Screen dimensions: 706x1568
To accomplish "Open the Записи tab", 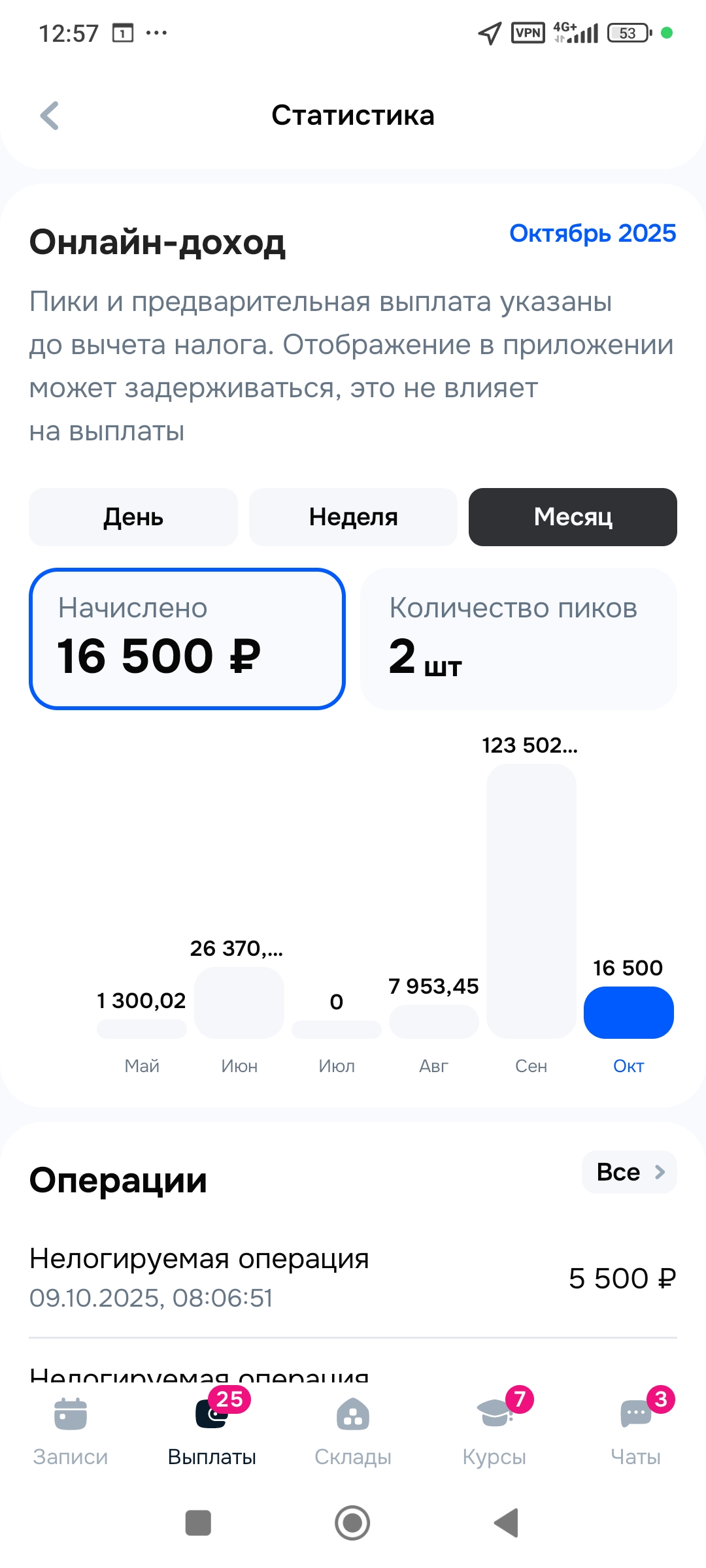I will pyautogui.click(x=71, y=1431).
